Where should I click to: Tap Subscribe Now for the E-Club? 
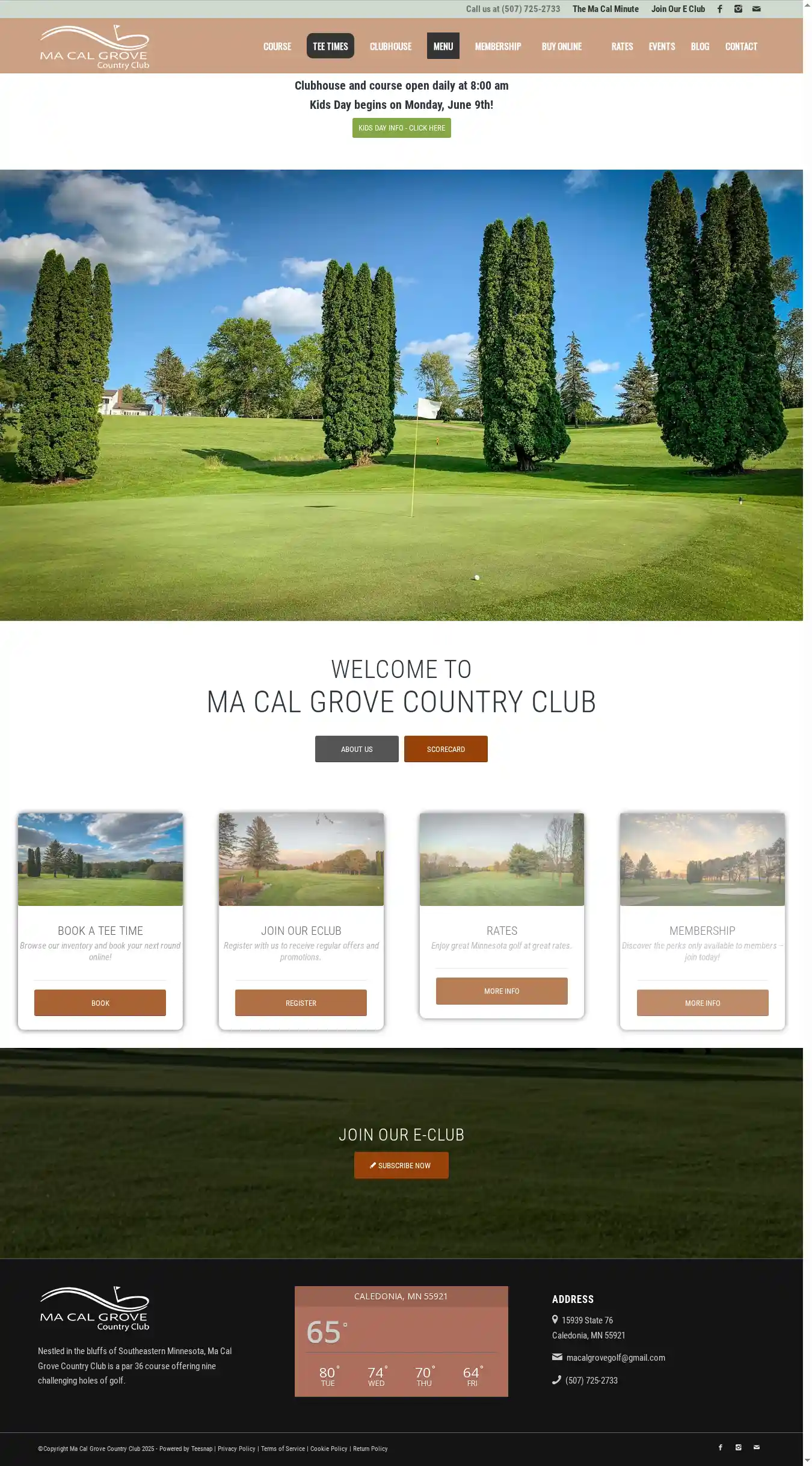pos(401,1165)
